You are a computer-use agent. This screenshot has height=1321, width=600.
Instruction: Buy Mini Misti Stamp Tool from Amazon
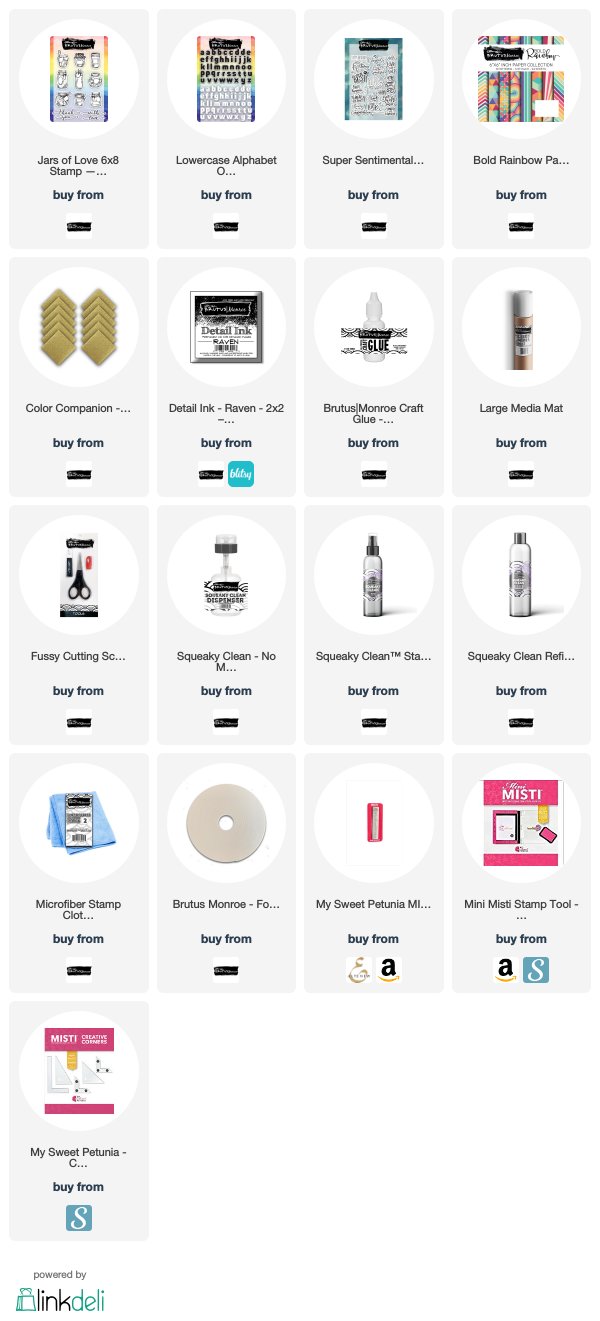click(506, 969)
